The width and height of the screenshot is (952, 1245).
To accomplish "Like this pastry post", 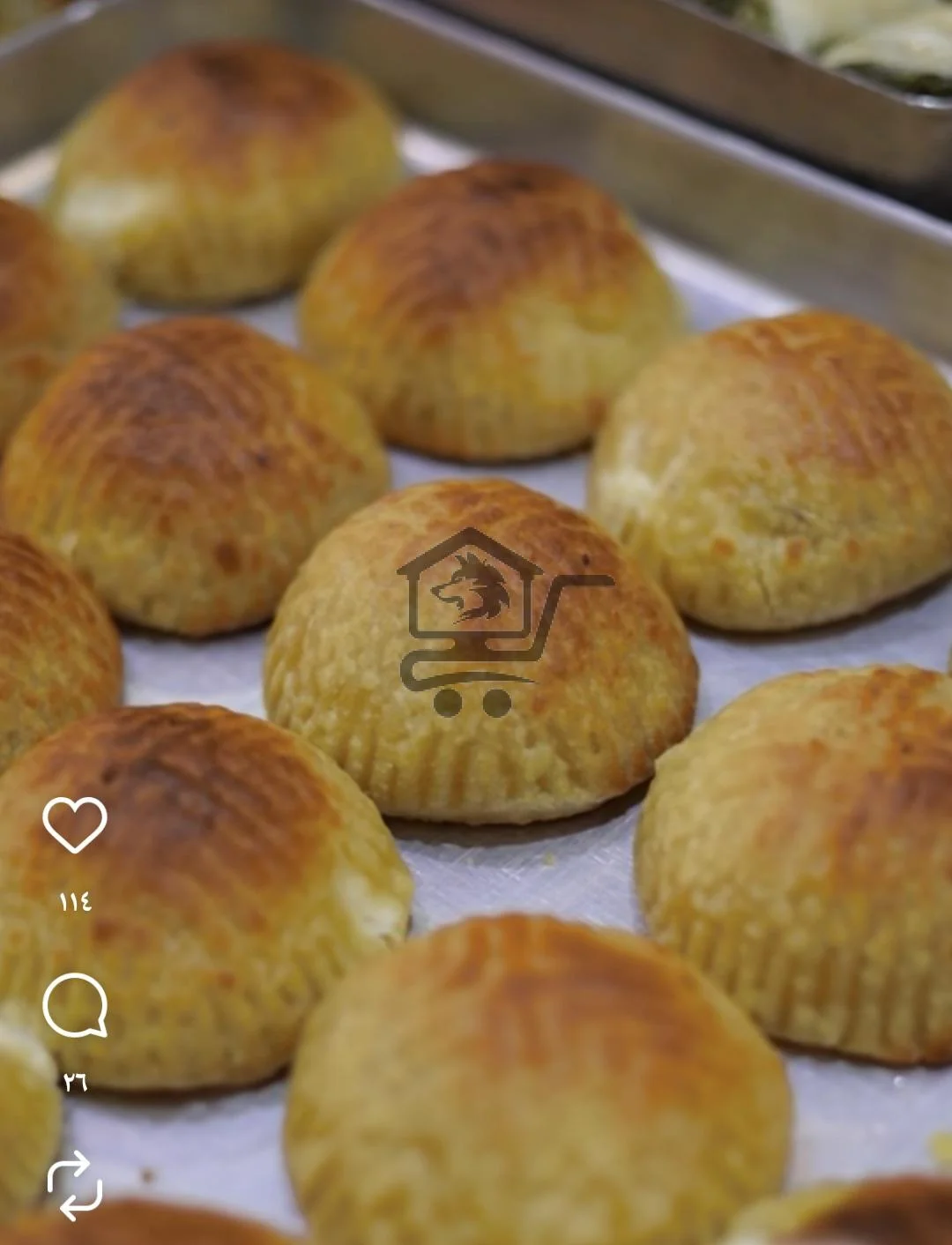I will pyautogui.click(x=75, y=824).
